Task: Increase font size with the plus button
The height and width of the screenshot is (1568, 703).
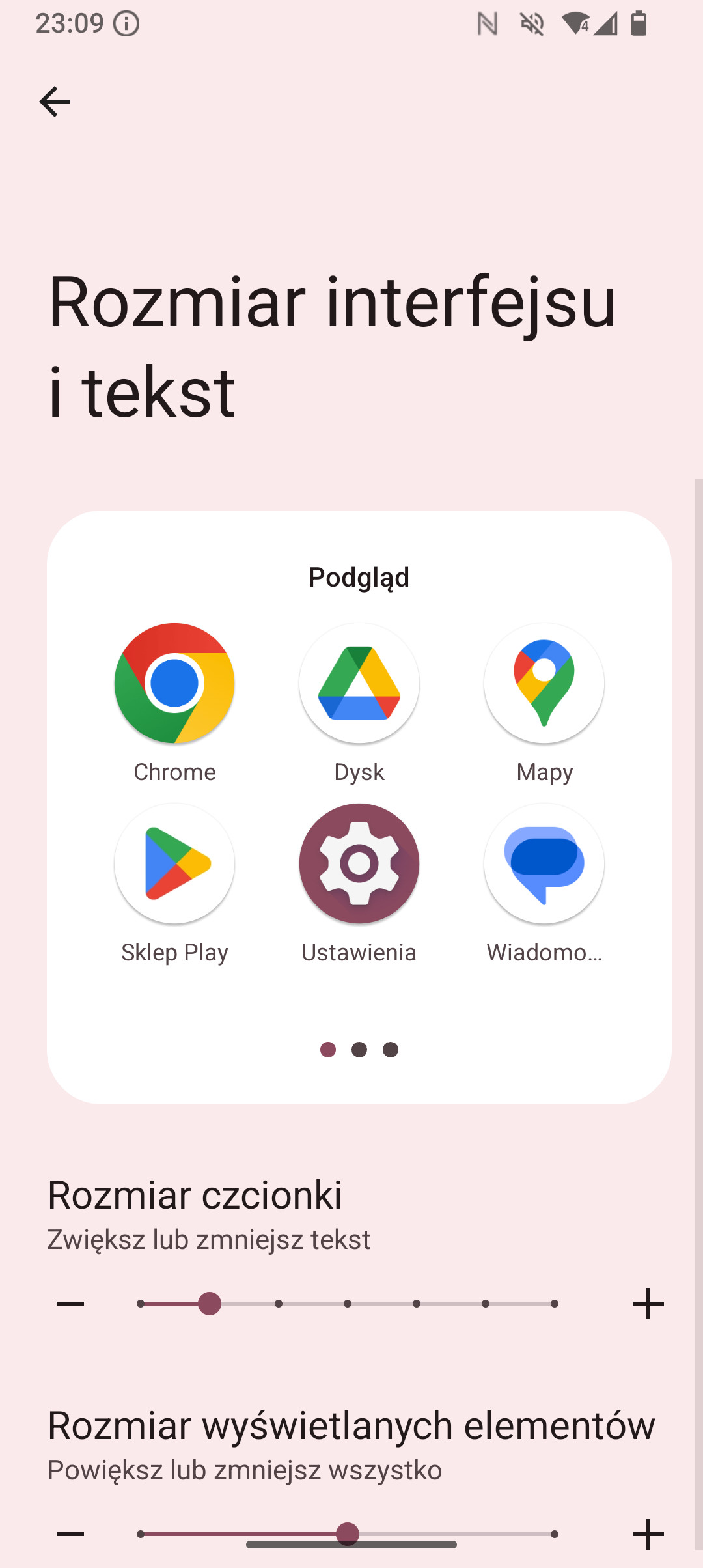Action: [648, 1304]
